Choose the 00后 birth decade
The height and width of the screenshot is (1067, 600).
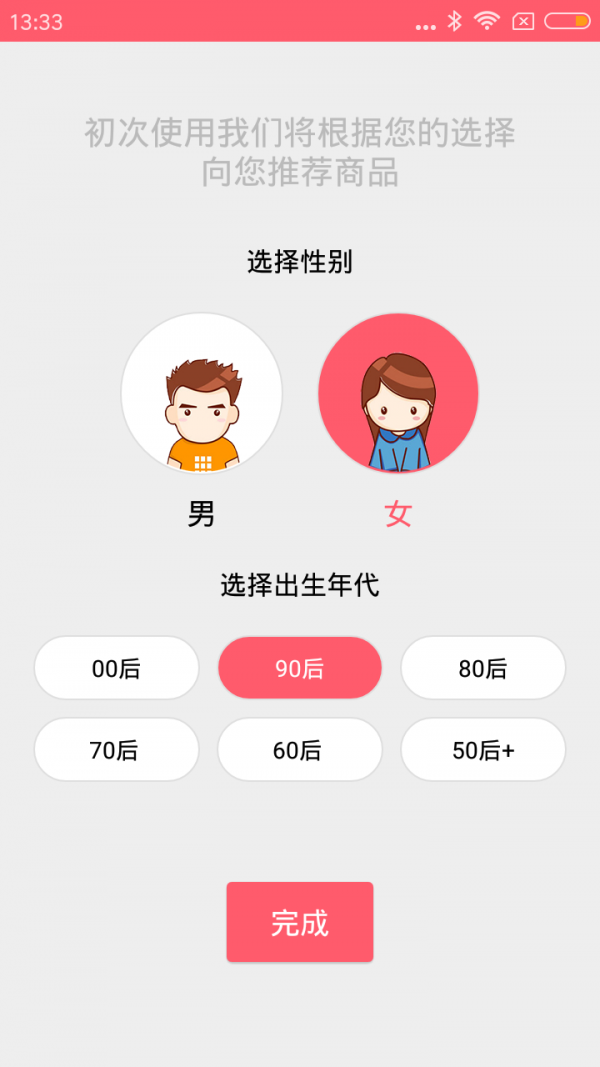point(117,668)
